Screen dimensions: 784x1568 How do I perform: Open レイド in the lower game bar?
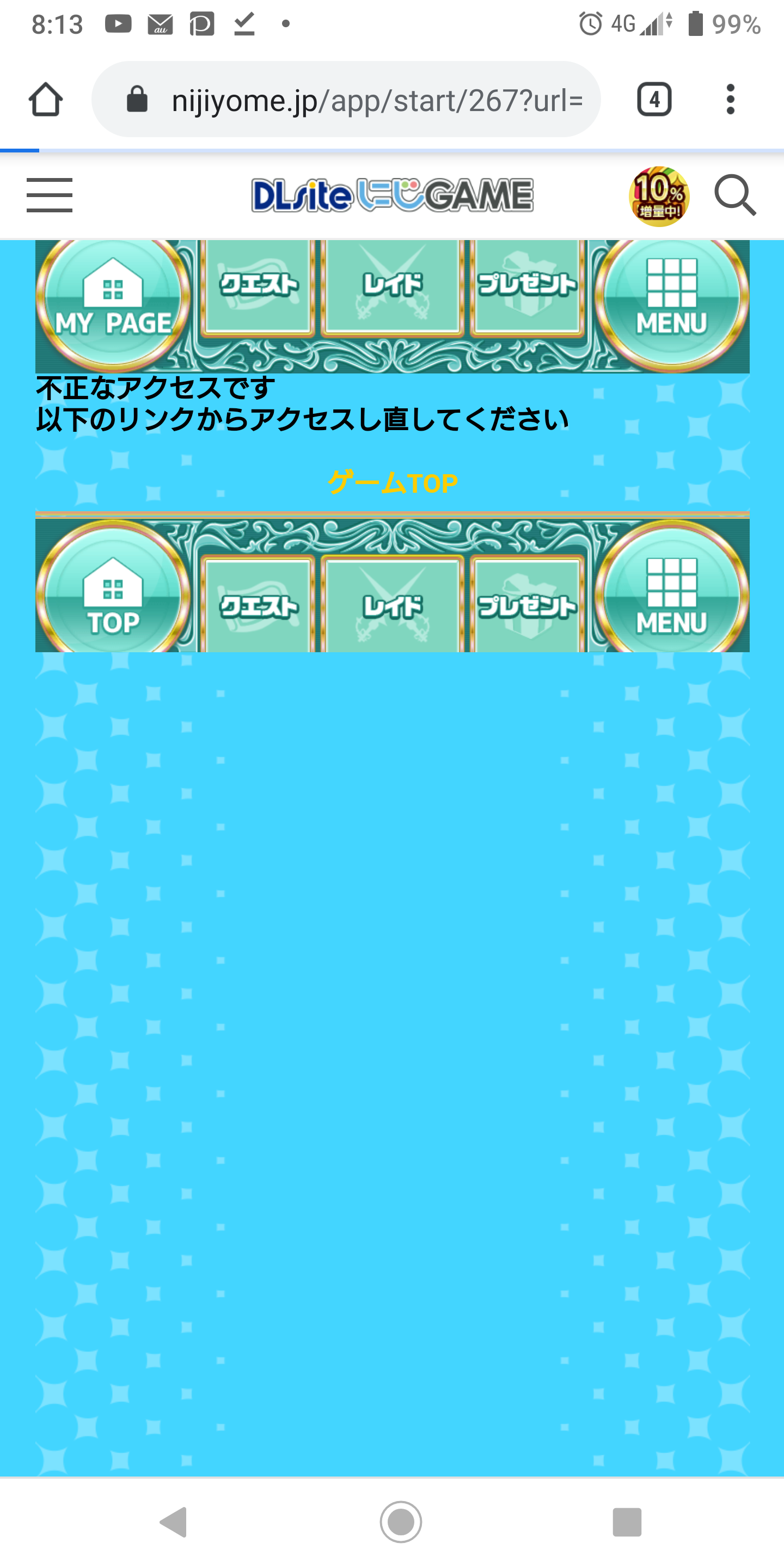[x=392, y=605]
